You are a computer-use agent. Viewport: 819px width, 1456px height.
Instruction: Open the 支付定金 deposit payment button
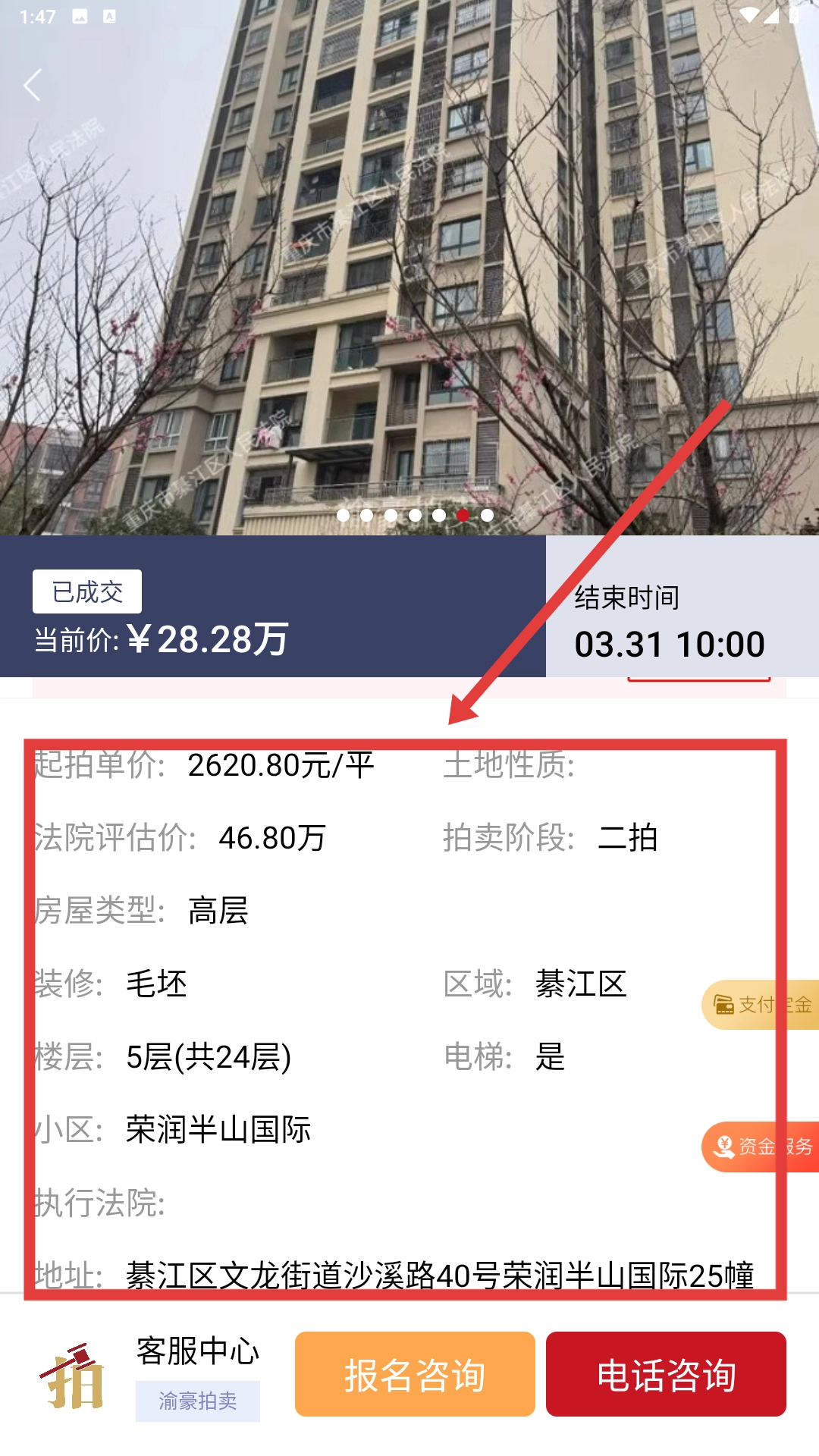click(x=761, y=1005)
